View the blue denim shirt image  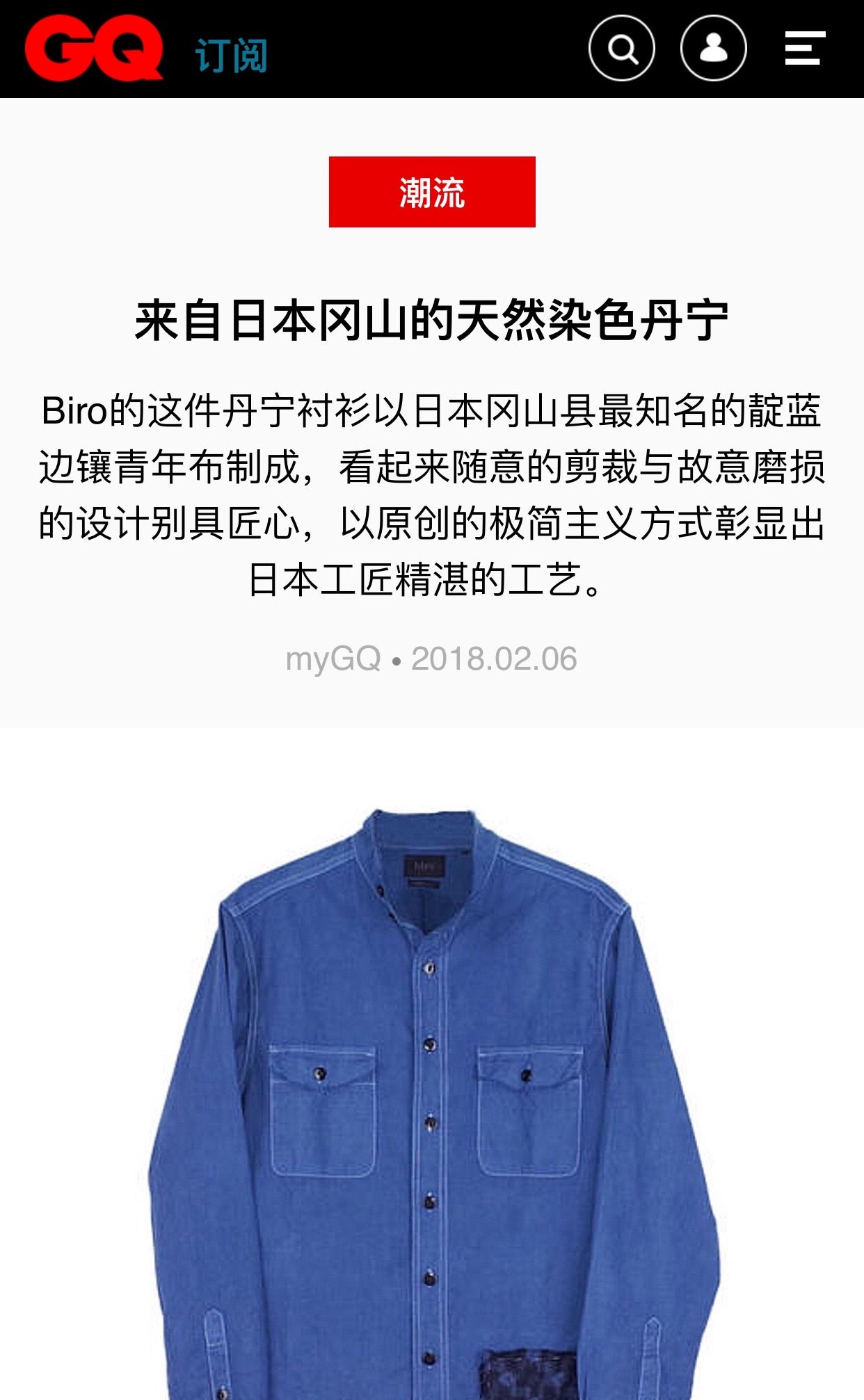432,1113
